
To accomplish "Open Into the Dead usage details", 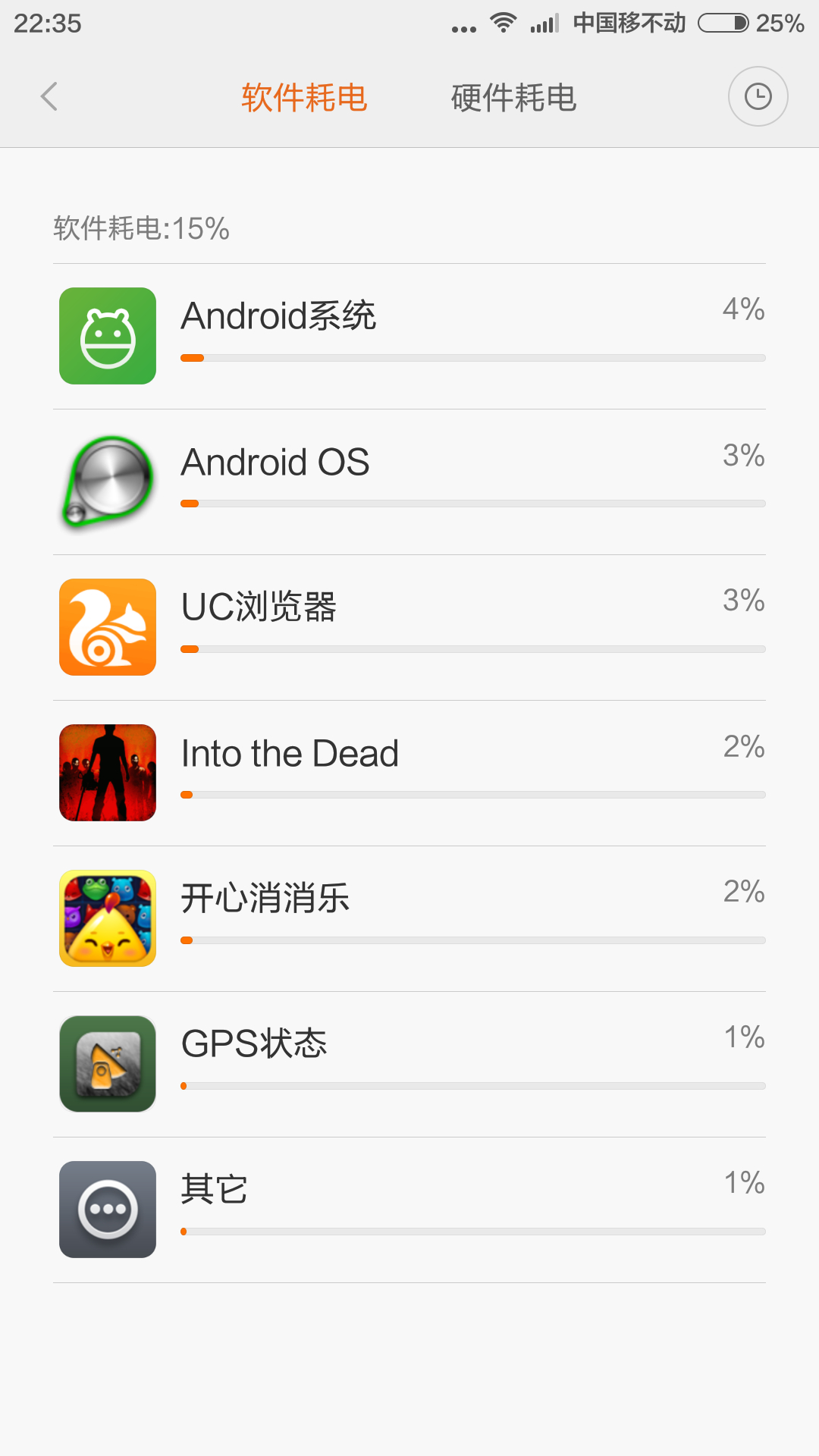I will coord(409,773).
